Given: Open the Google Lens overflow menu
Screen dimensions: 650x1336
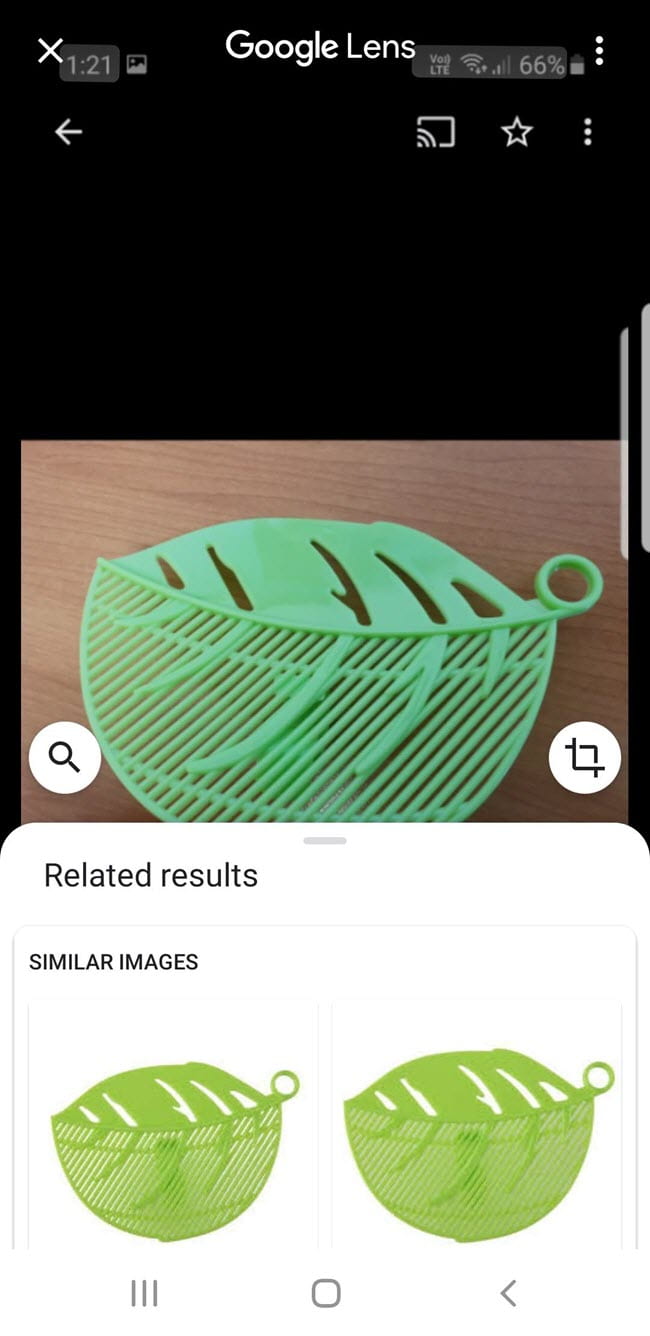Looking at the screenshot, I should click(599, 51).
